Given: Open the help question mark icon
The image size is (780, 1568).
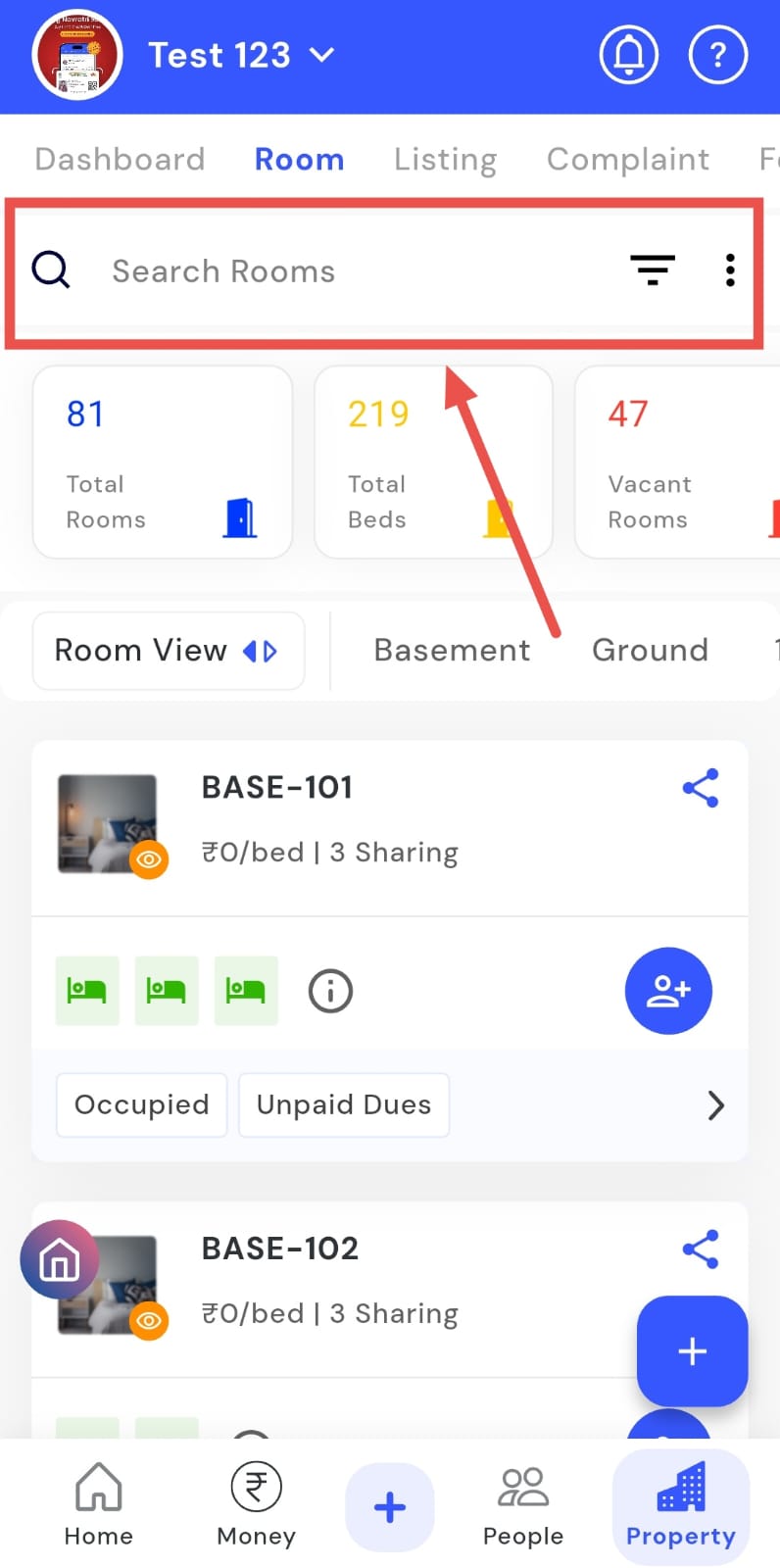Looking at the screenshot, I should pyautogui.click(x=718, y=56).
